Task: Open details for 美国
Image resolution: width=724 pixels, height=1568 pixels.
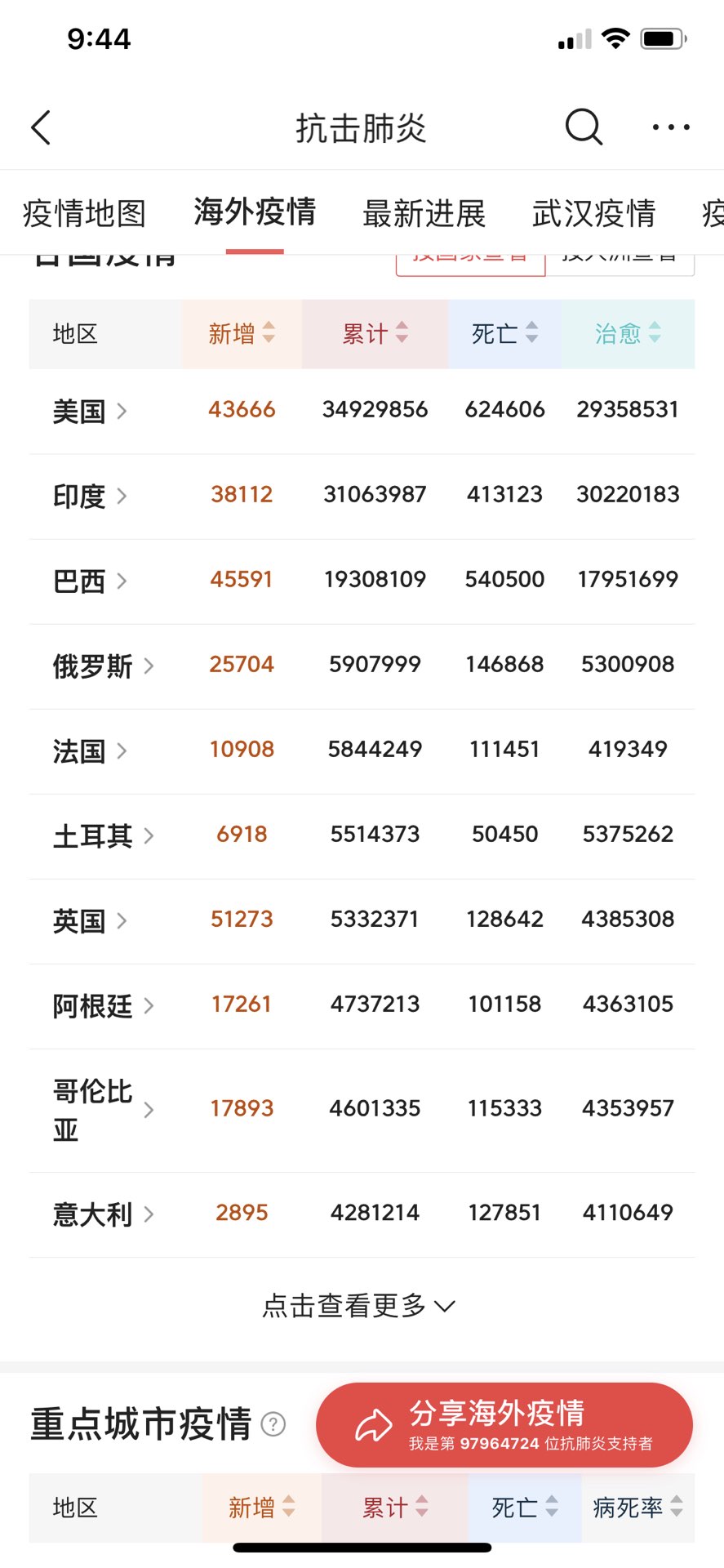Action: [x=90, y=411]
